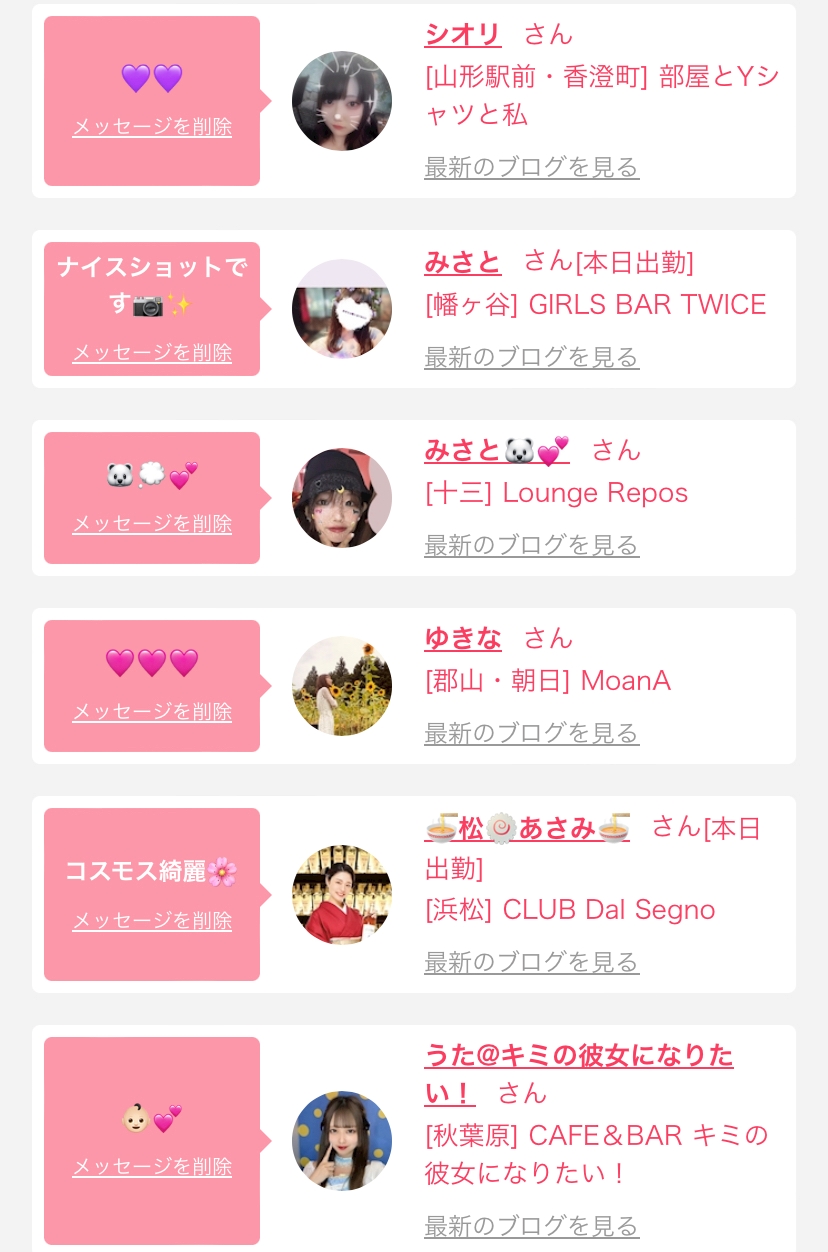View シオリ's latest blog
The width and height of the screenshot is (828, 1252).
click(531, 167)
